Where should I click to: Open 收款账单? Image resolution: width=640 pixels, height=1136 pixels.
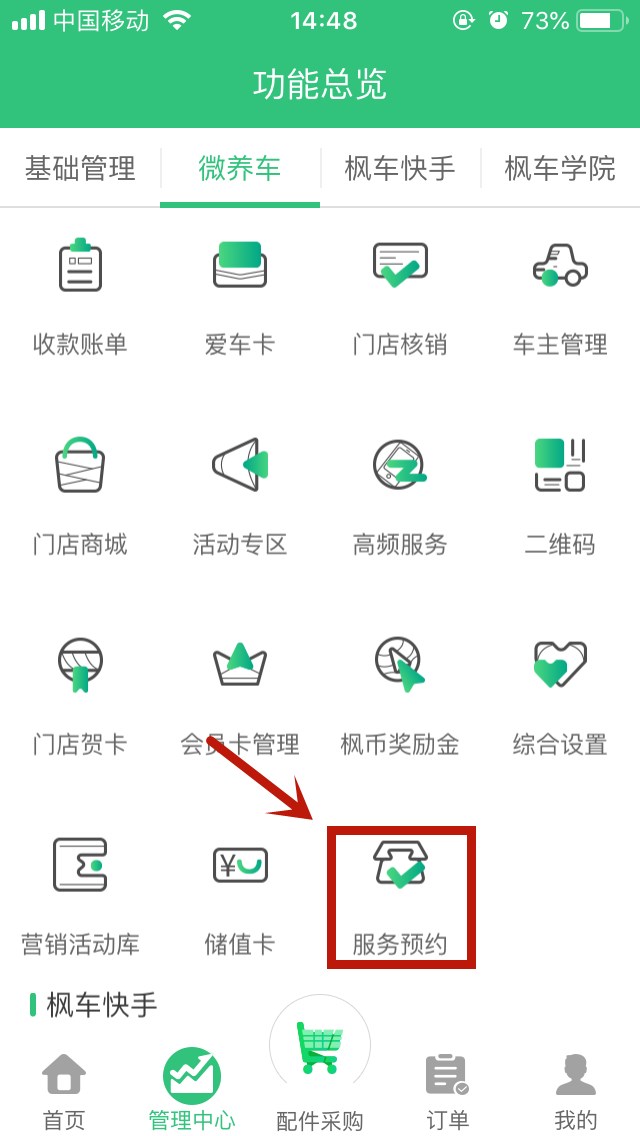pos(80,295)
